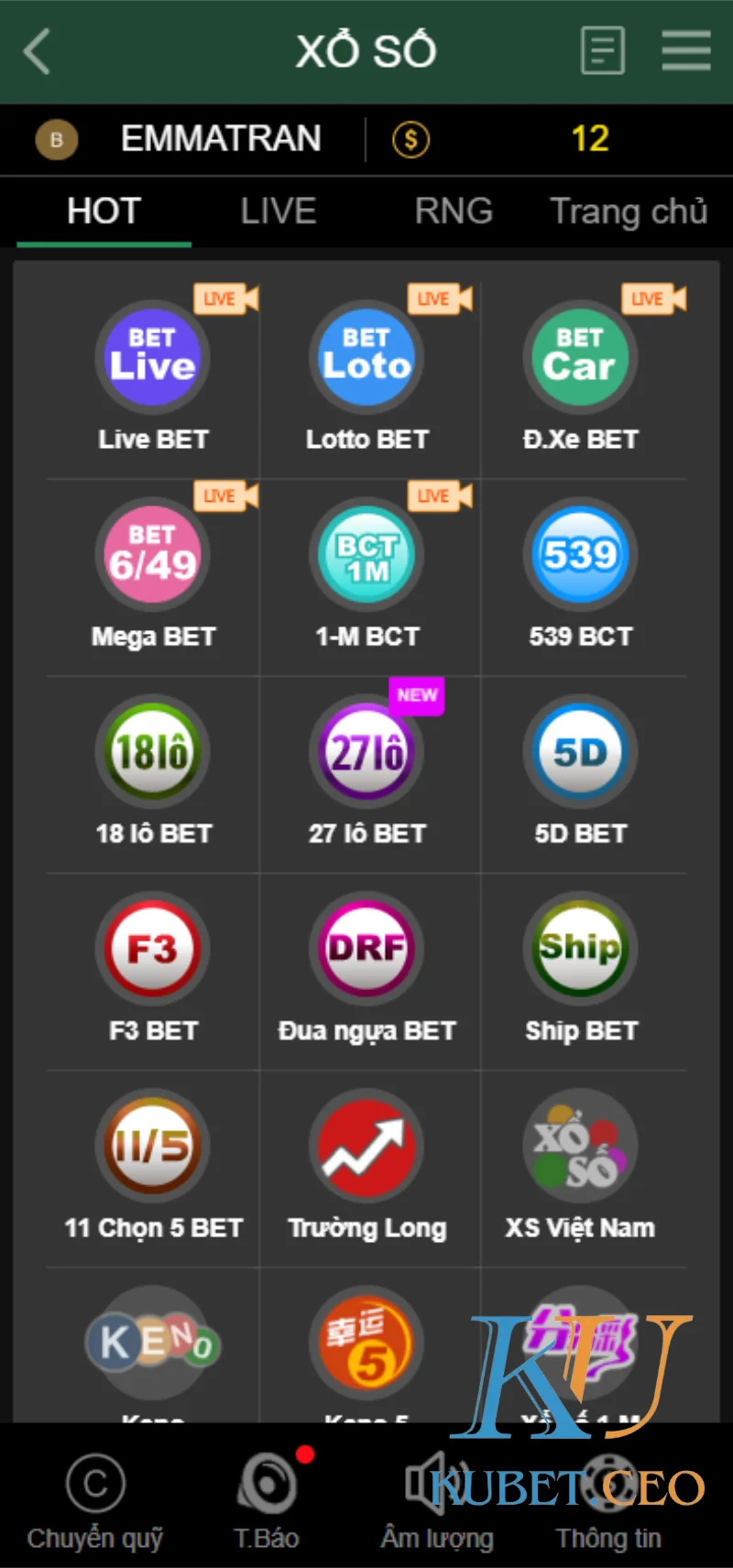Select the Lotto BET game icon
733x1568 pixels.
pos(366,357)
